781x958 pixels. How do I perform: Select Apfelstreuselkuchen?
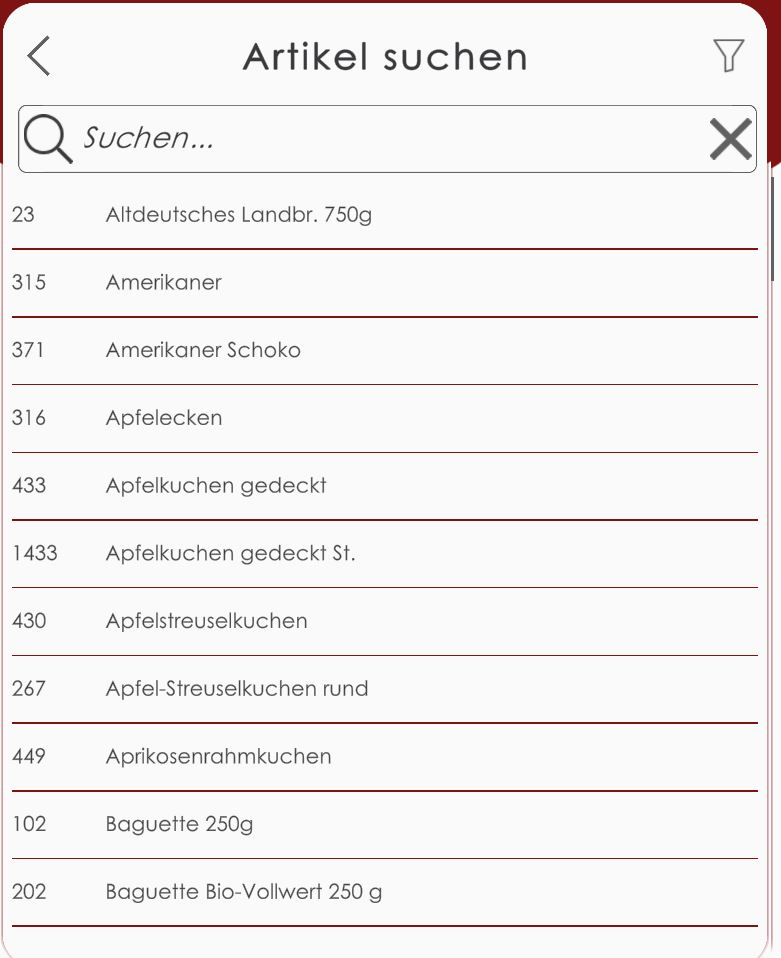pos(206,621)
